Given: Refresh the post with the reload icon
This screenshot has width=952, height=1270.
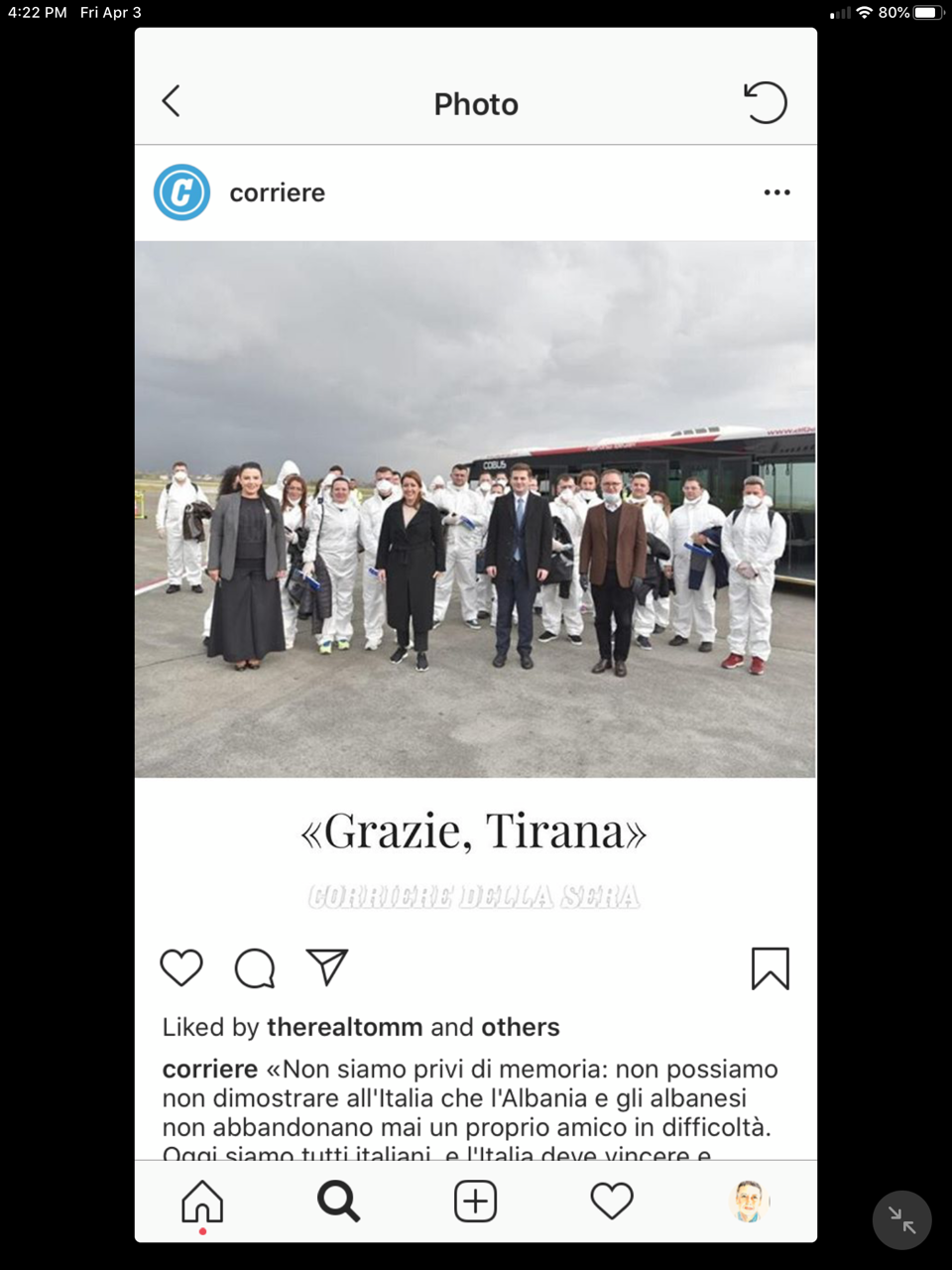Looking at the screenshot, I should (765, 102).
